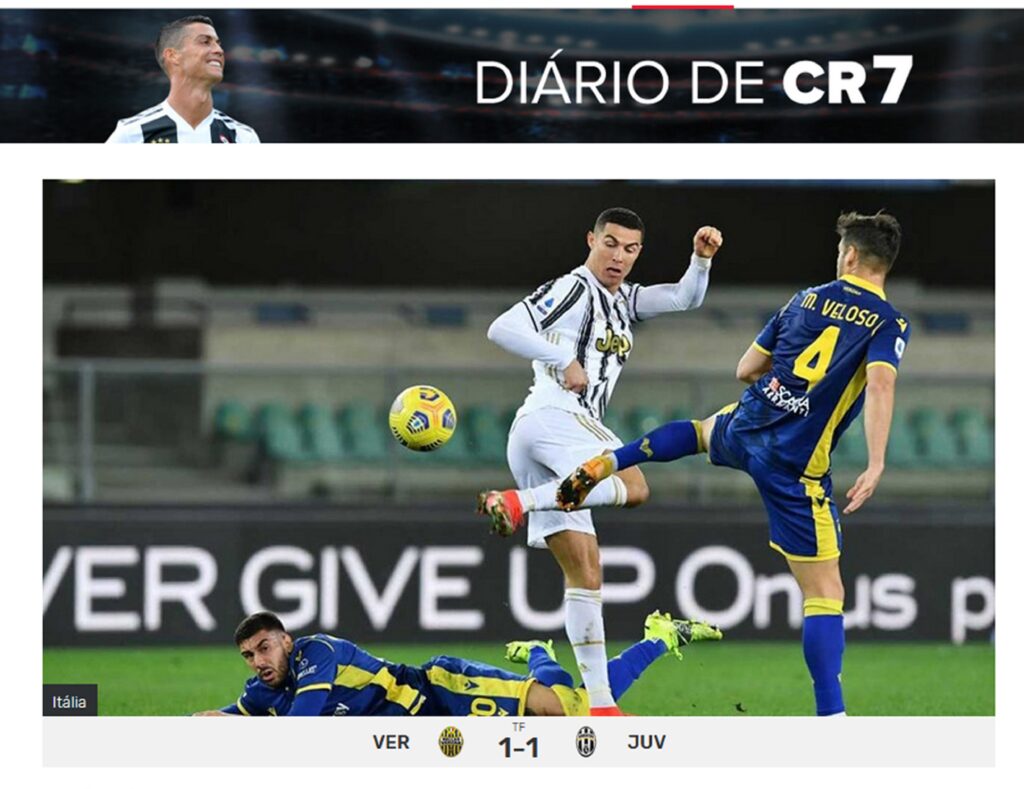Open the Itália category tag
This screenshot has height=789, width=1024.
coord(69,701)
